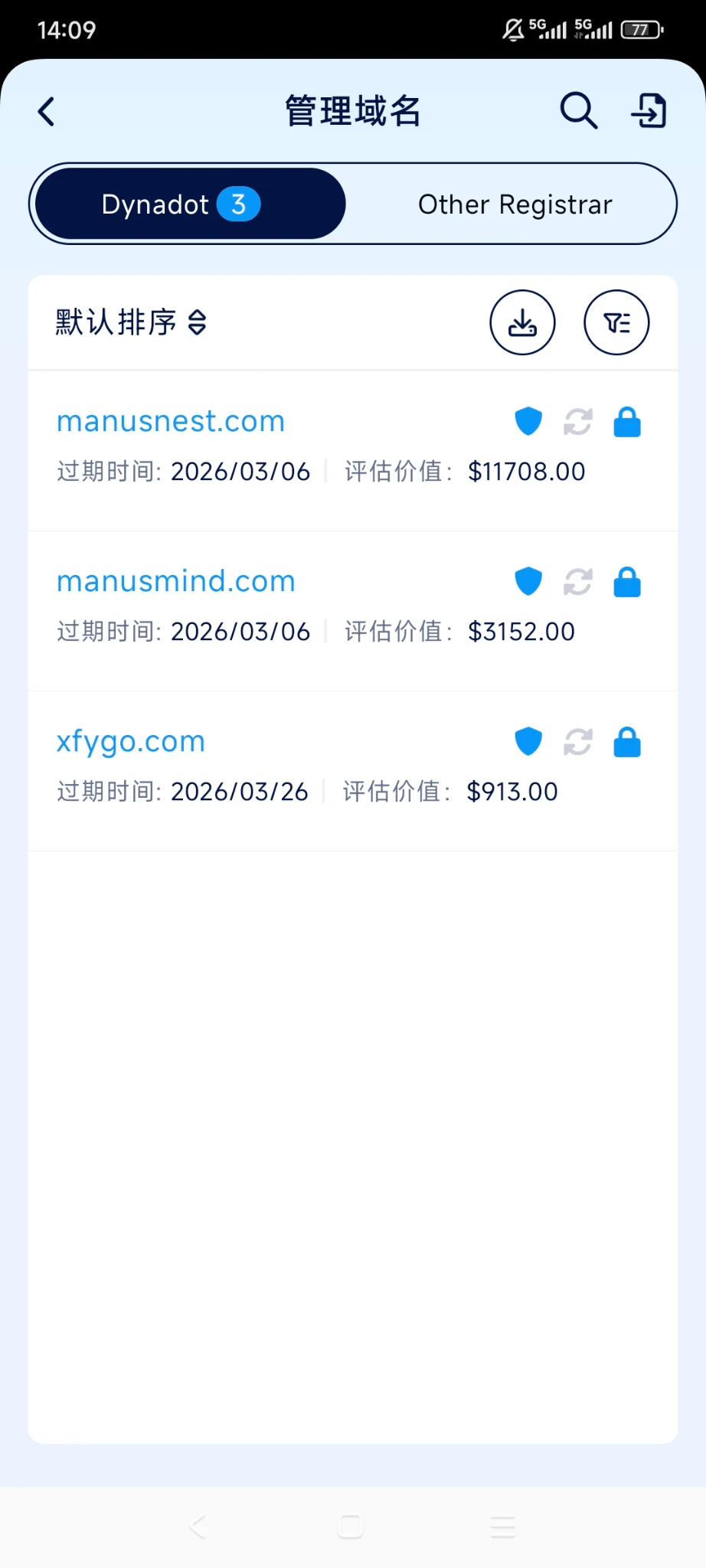Toggle the auto-renew icon for manusnest.com
The image size is (706, 1568).
[x=578, y=422]
